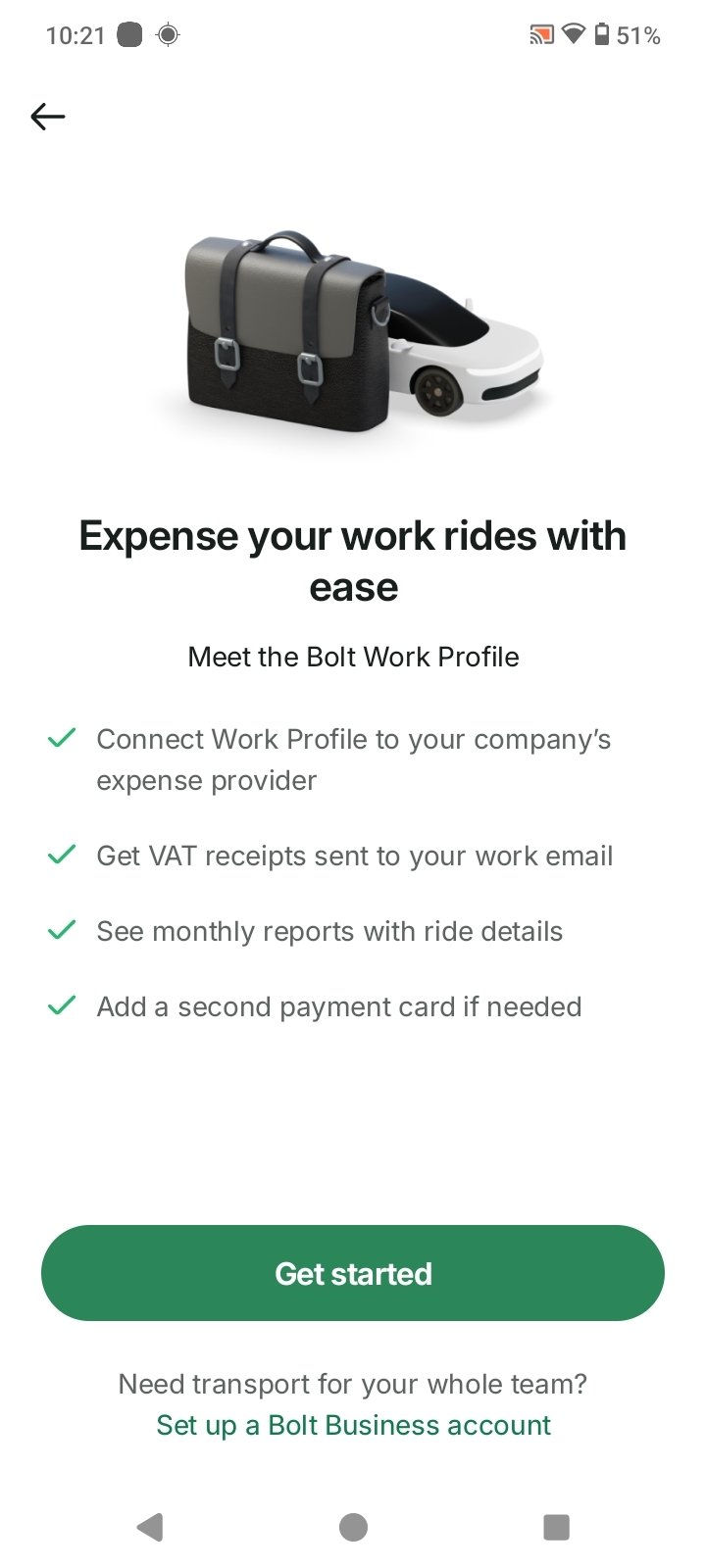The height and width of the screenshot is (1568, 706).
Task: Open the recent apps view
Action: (556, 1527)
